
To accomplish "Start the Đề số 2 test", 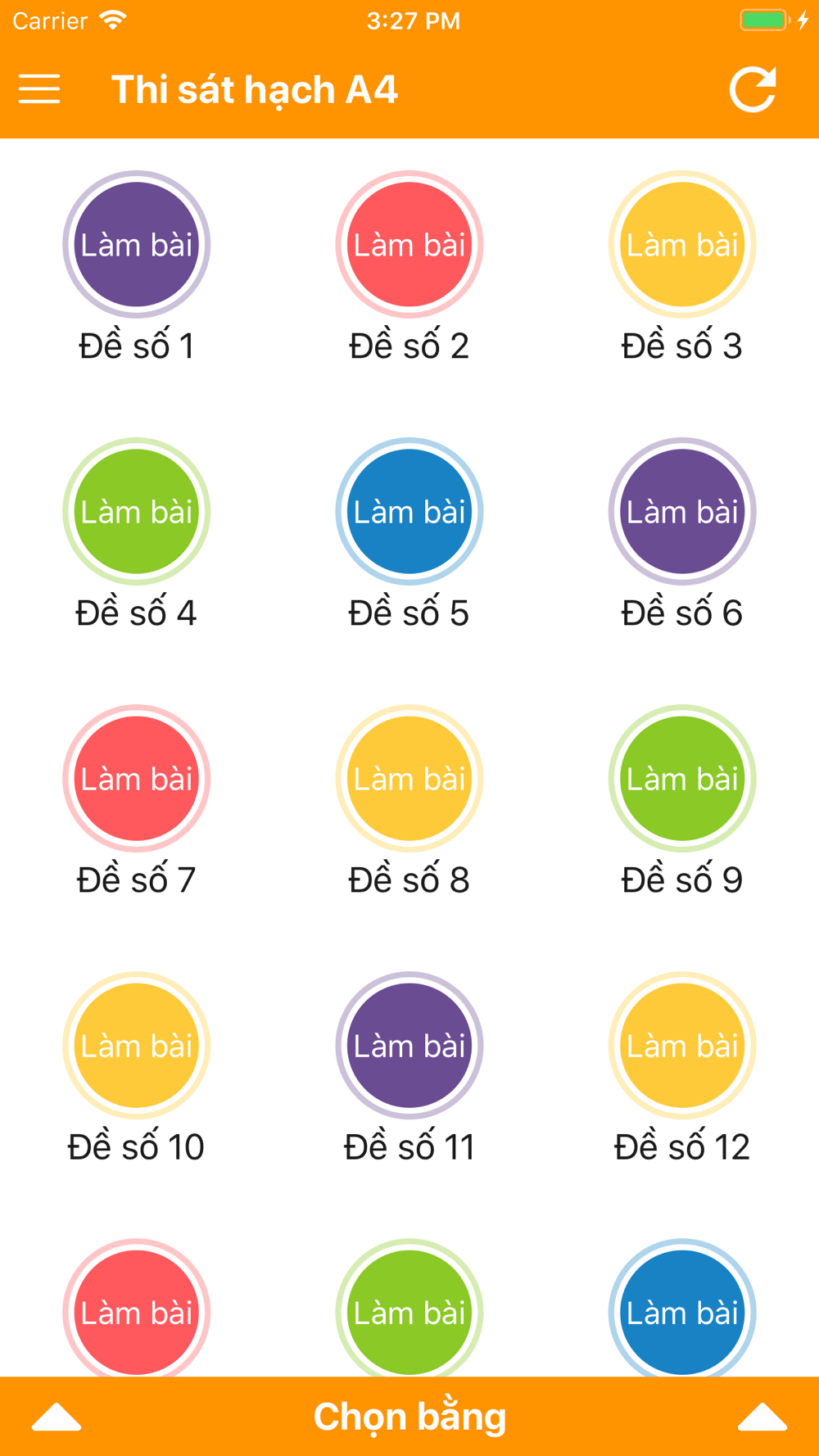I will 409,244.
